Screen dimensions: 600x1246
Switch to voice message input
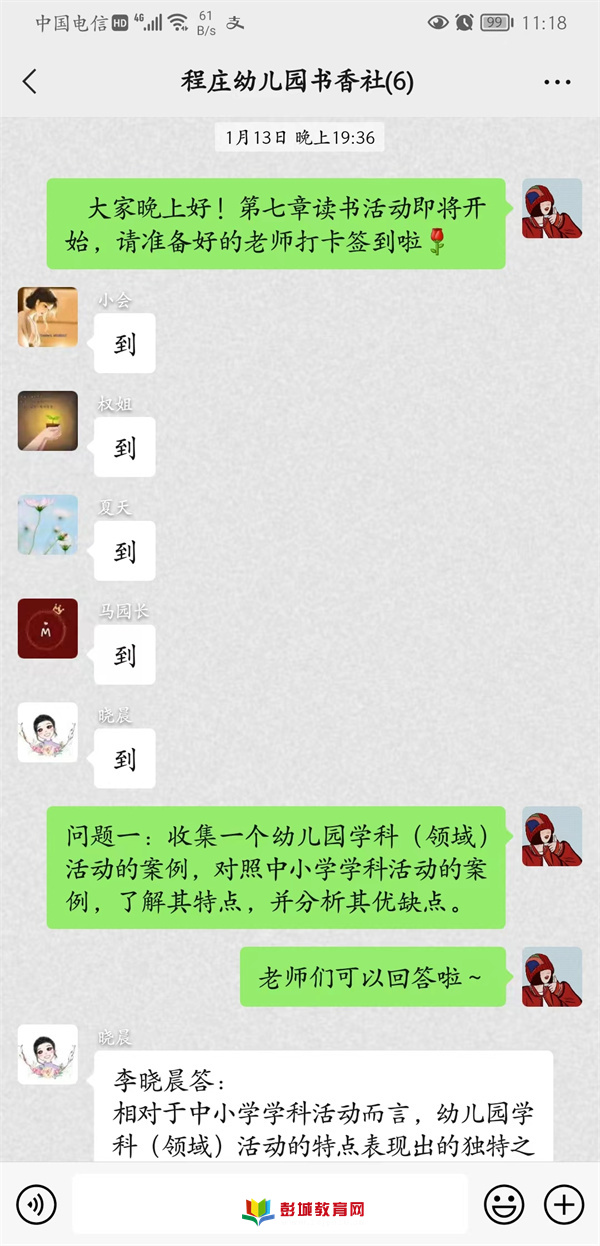[36, 1204]
